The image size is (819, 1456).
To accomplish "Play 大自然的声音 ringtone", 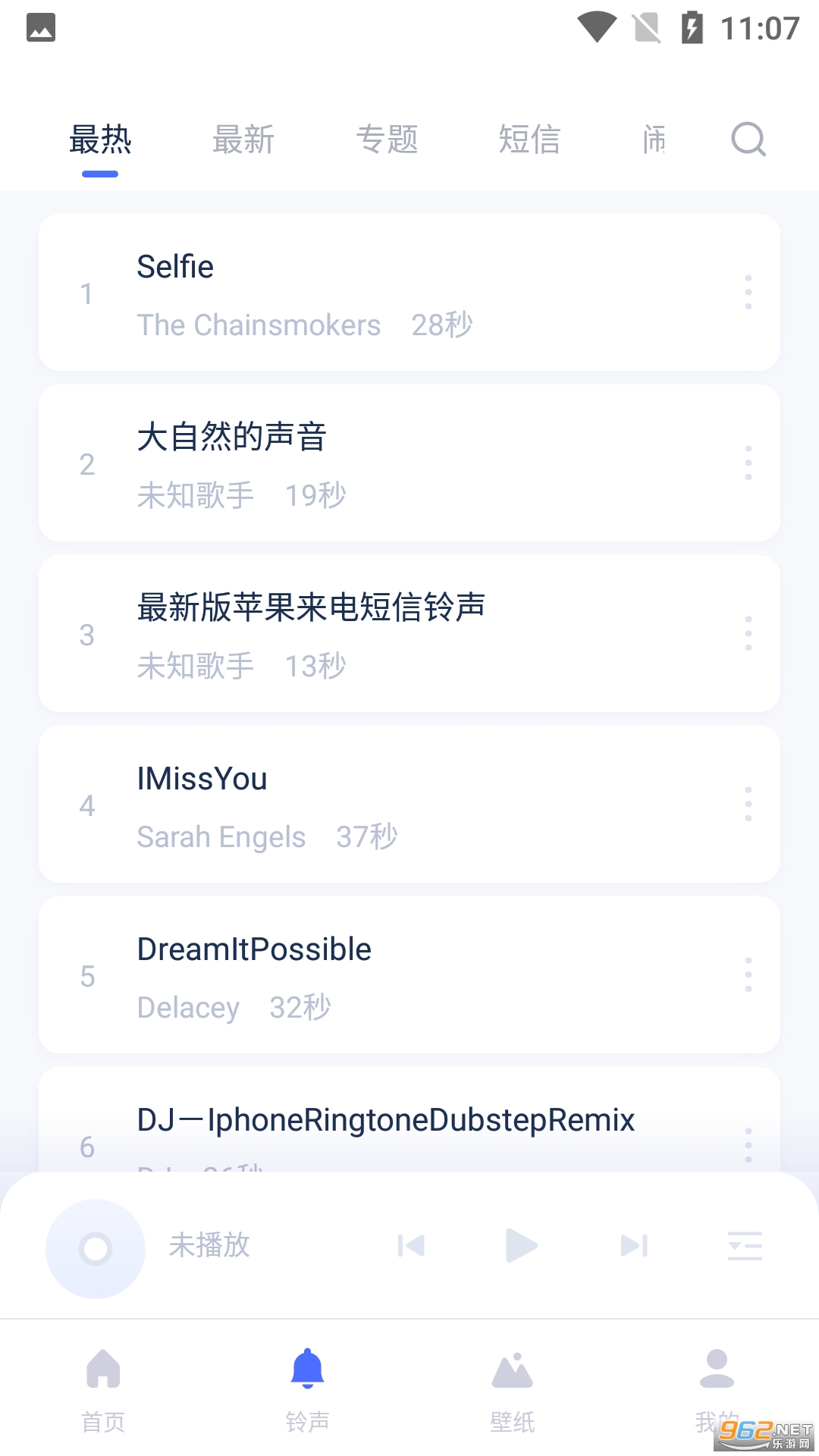I will tap(379, 463).
